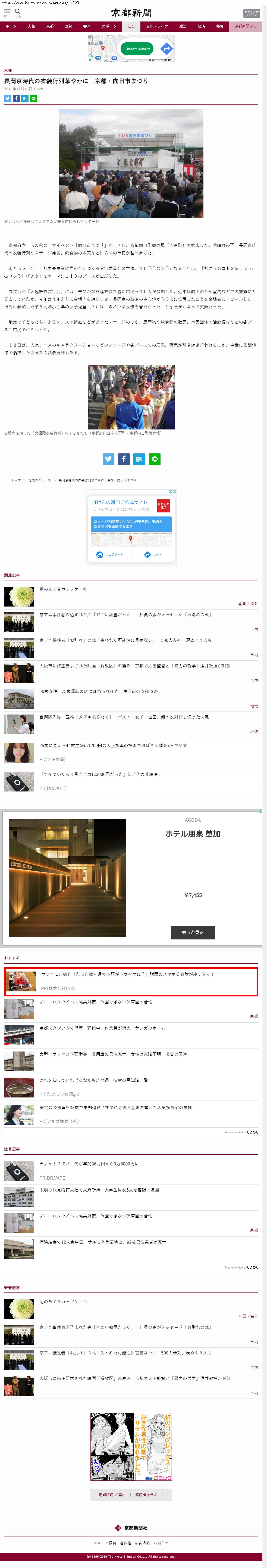The image size is (267, 1568).
Task: Close the ほけんの窓口 ad
Action: tap(175, 491)
